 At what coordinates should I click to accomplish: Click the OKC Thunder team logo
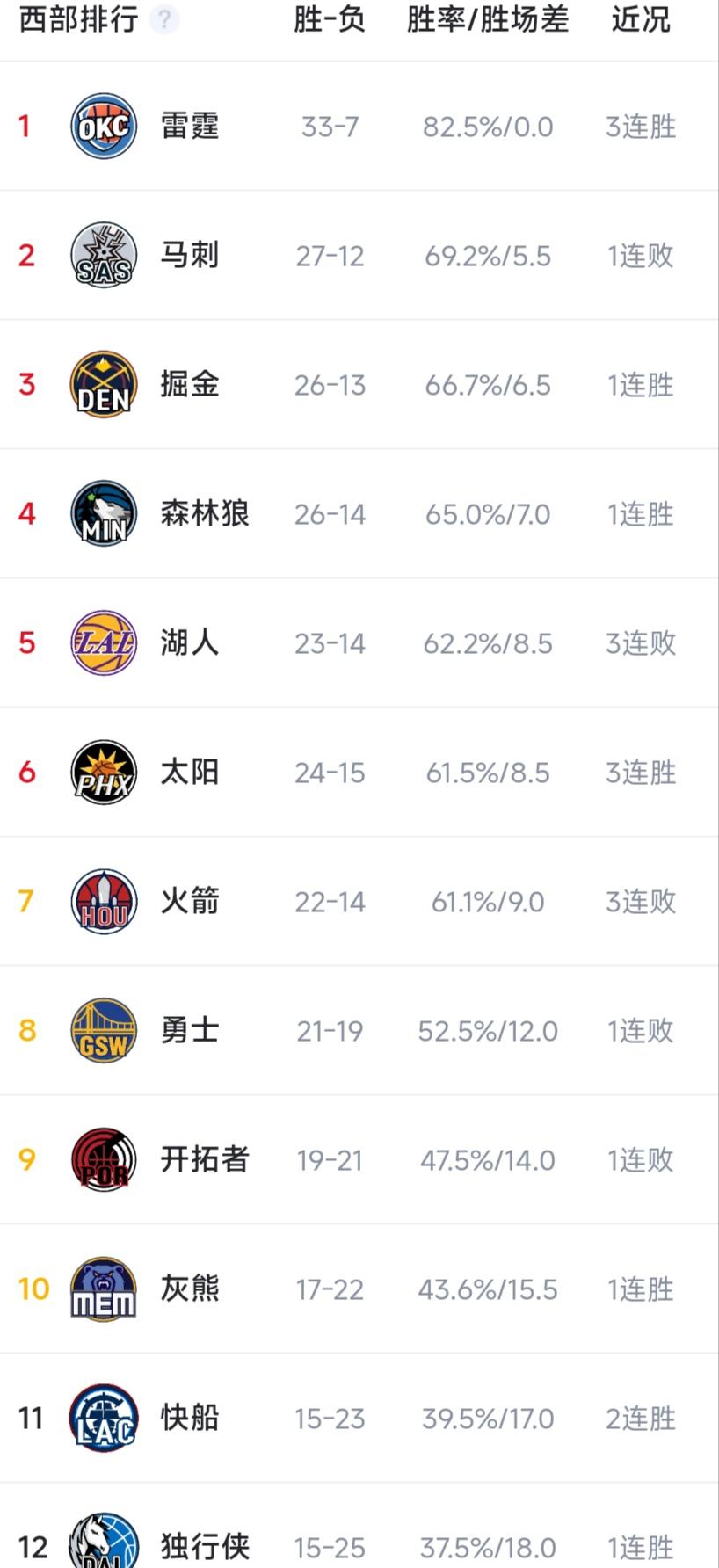pyautogui.click(x=103, y=126)
